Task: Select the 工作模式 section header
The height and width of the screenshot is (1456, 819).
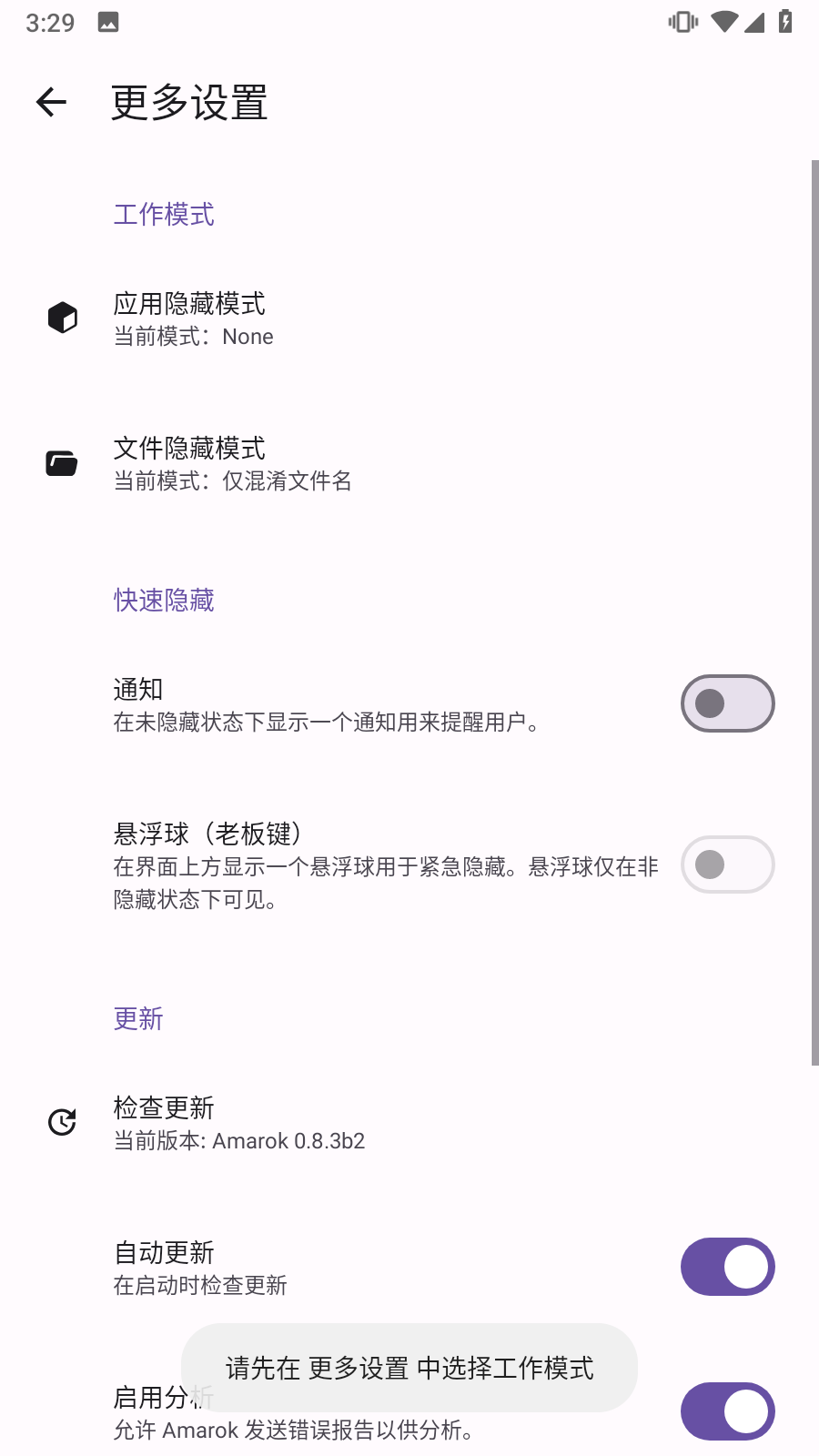Action: pyautogui.click(x=164, y=215)
